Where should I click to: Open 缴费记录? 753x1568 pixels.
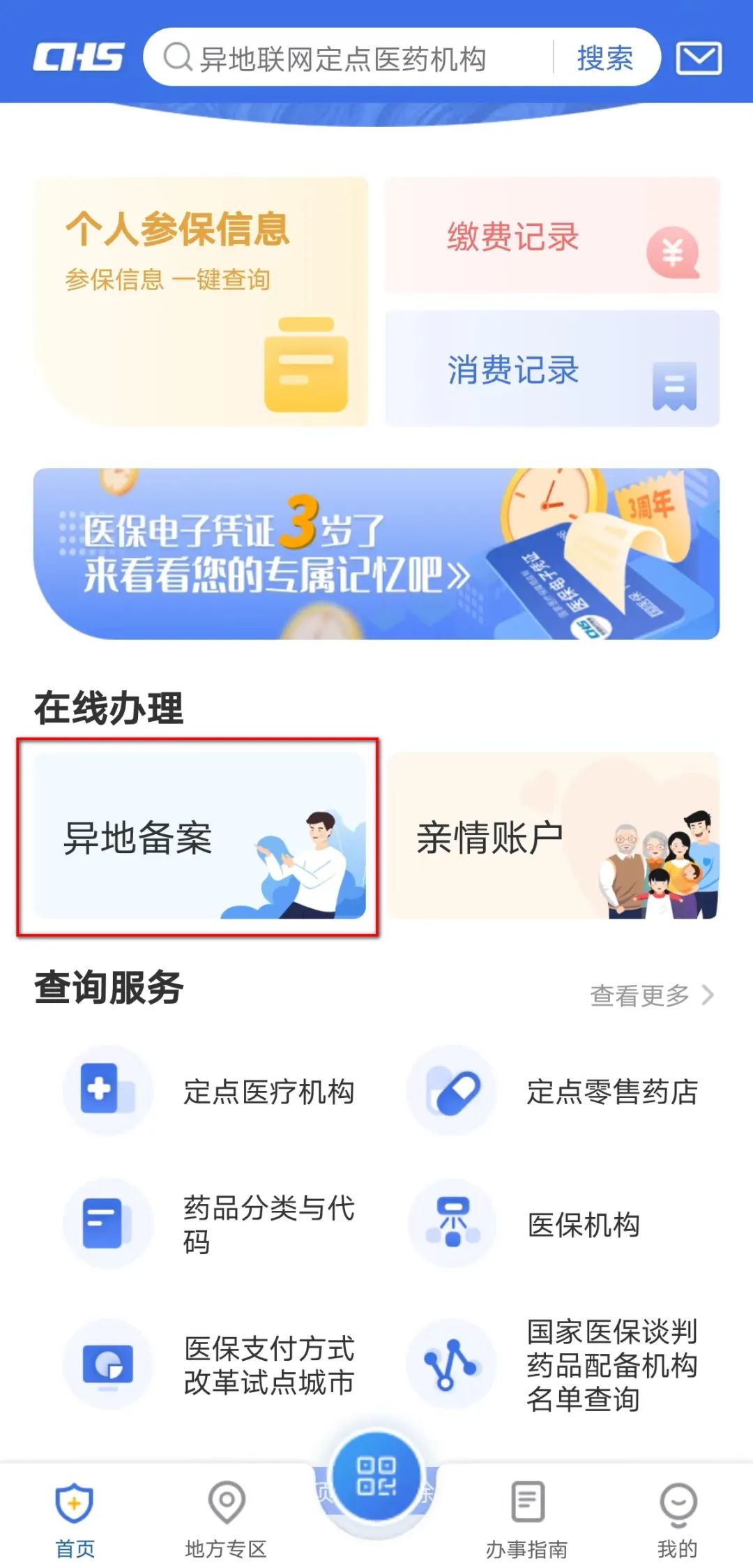coord(552,236)
